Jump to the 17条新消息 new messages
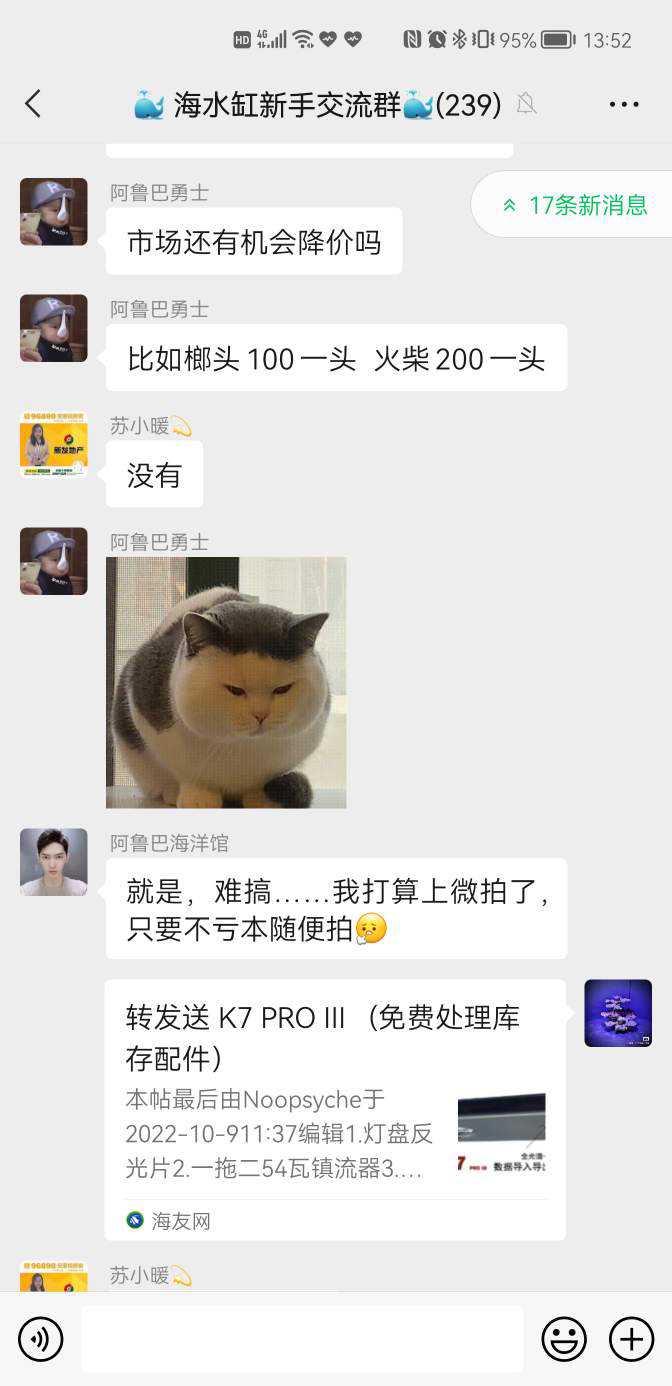 576,205
